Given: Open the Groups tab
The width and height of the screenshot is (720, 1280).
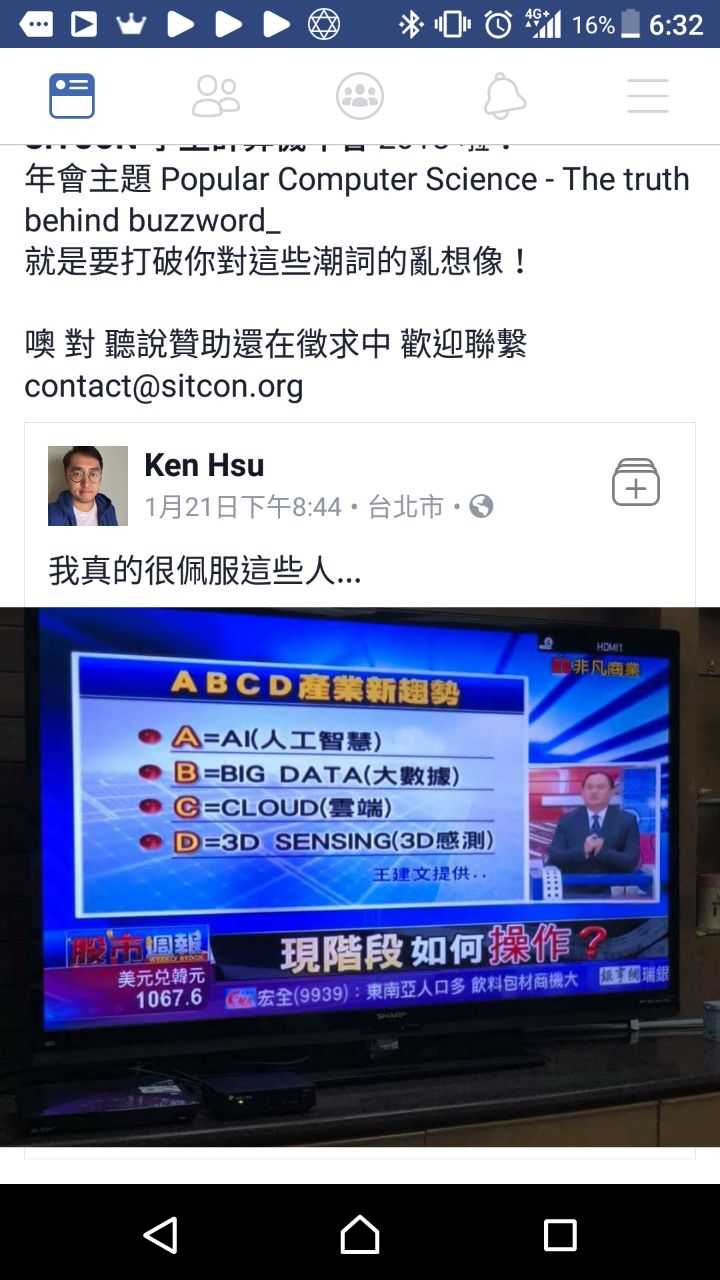Looking at the screenshot, I should tap(360, 96).
